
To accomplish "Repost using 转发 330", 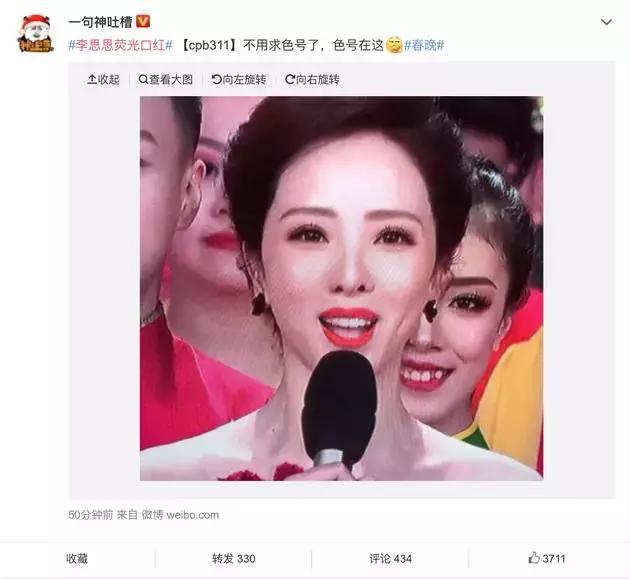I will (x=233, y=558).
